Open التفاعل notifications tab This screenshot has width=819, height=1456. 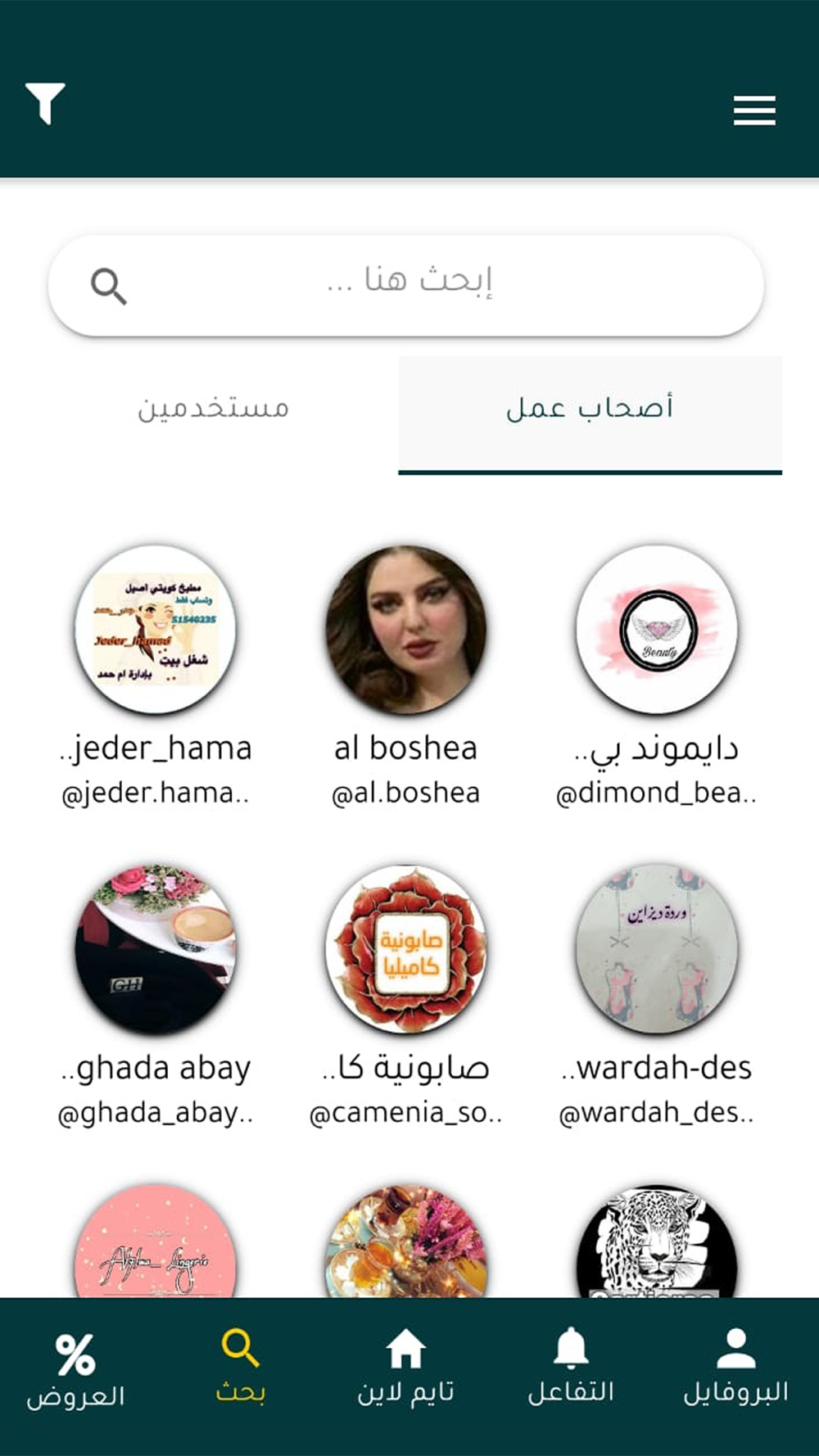point(571,1368)
